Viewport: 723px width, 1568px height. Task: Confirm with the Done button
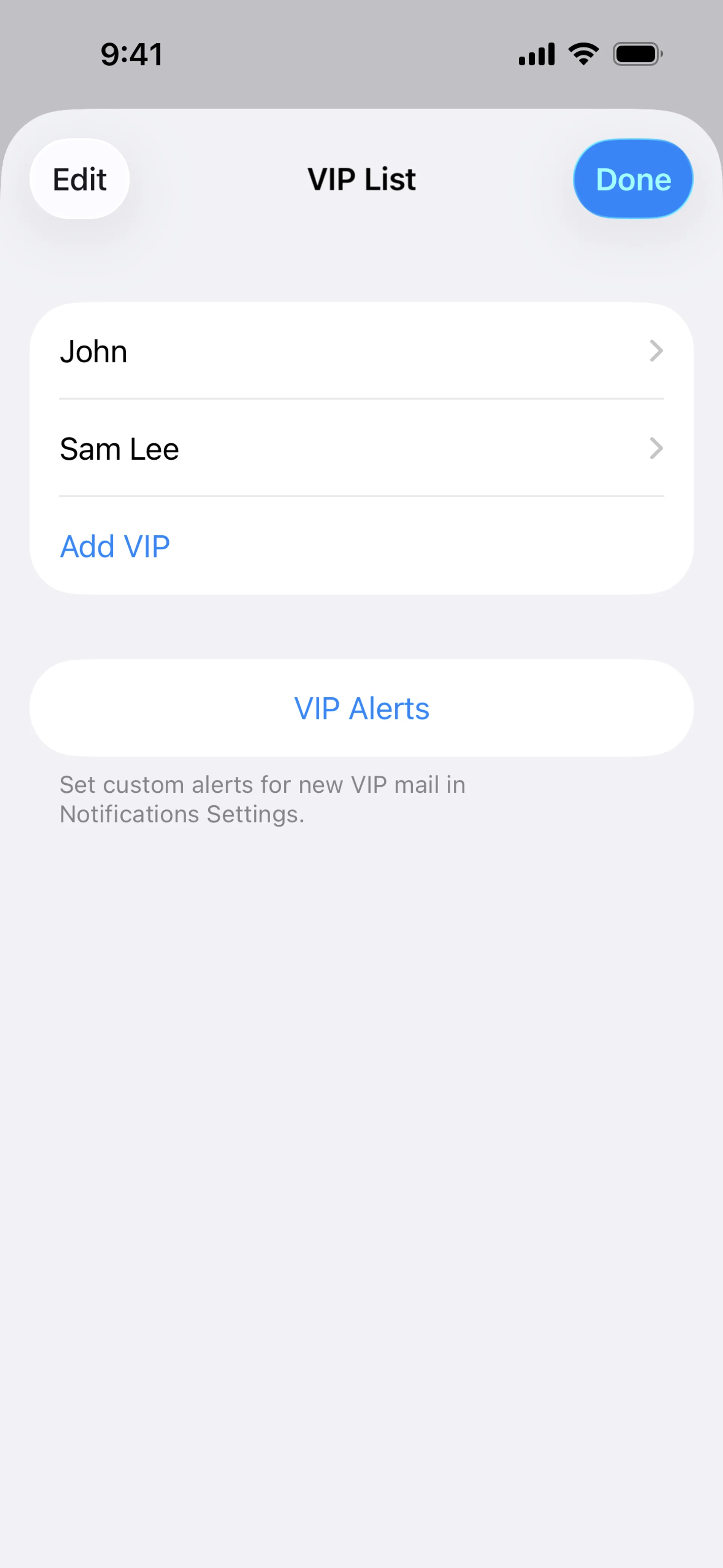click(x=633, y=179)
